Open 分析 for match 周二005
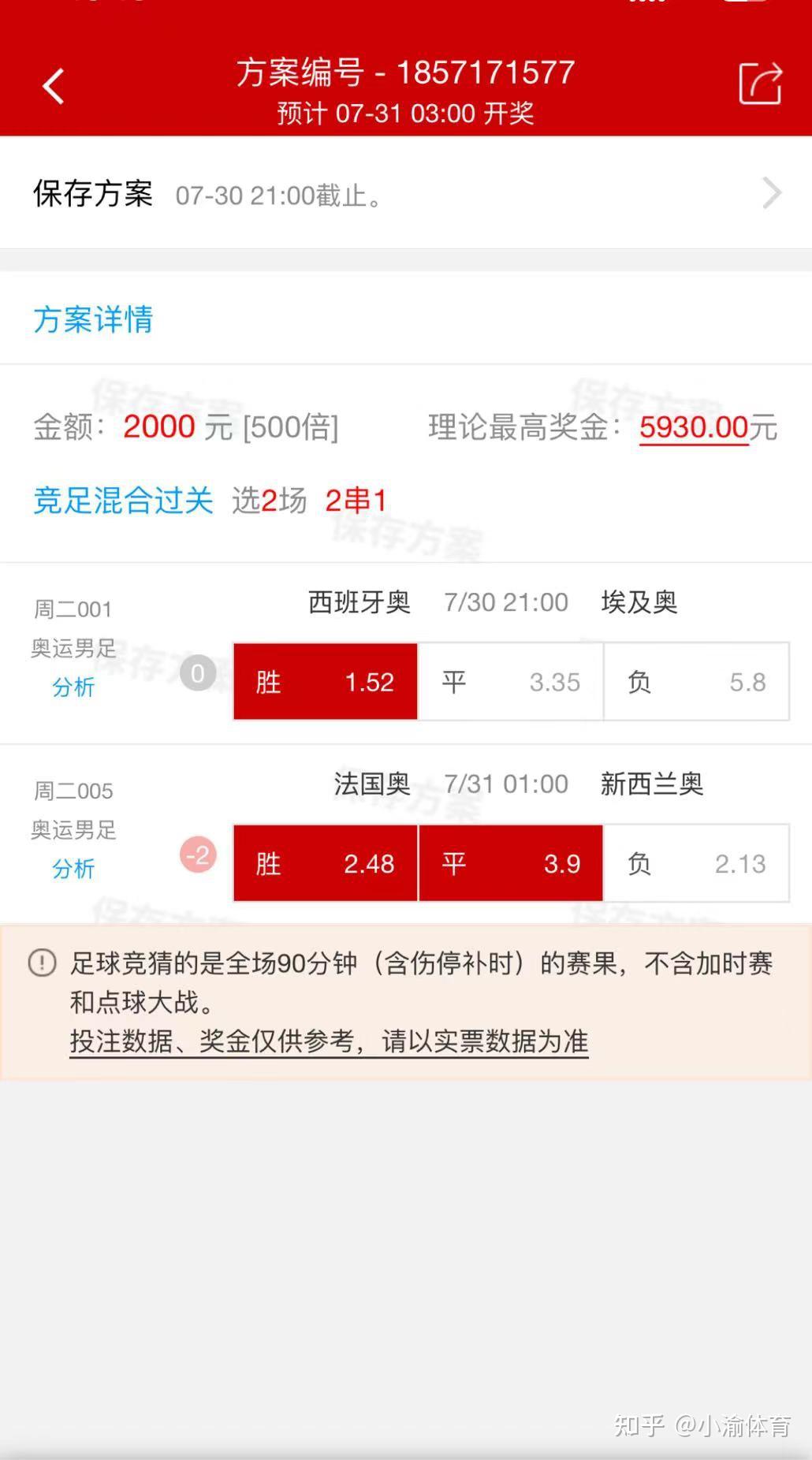812x1460 pixels. [x=73, y=869]
